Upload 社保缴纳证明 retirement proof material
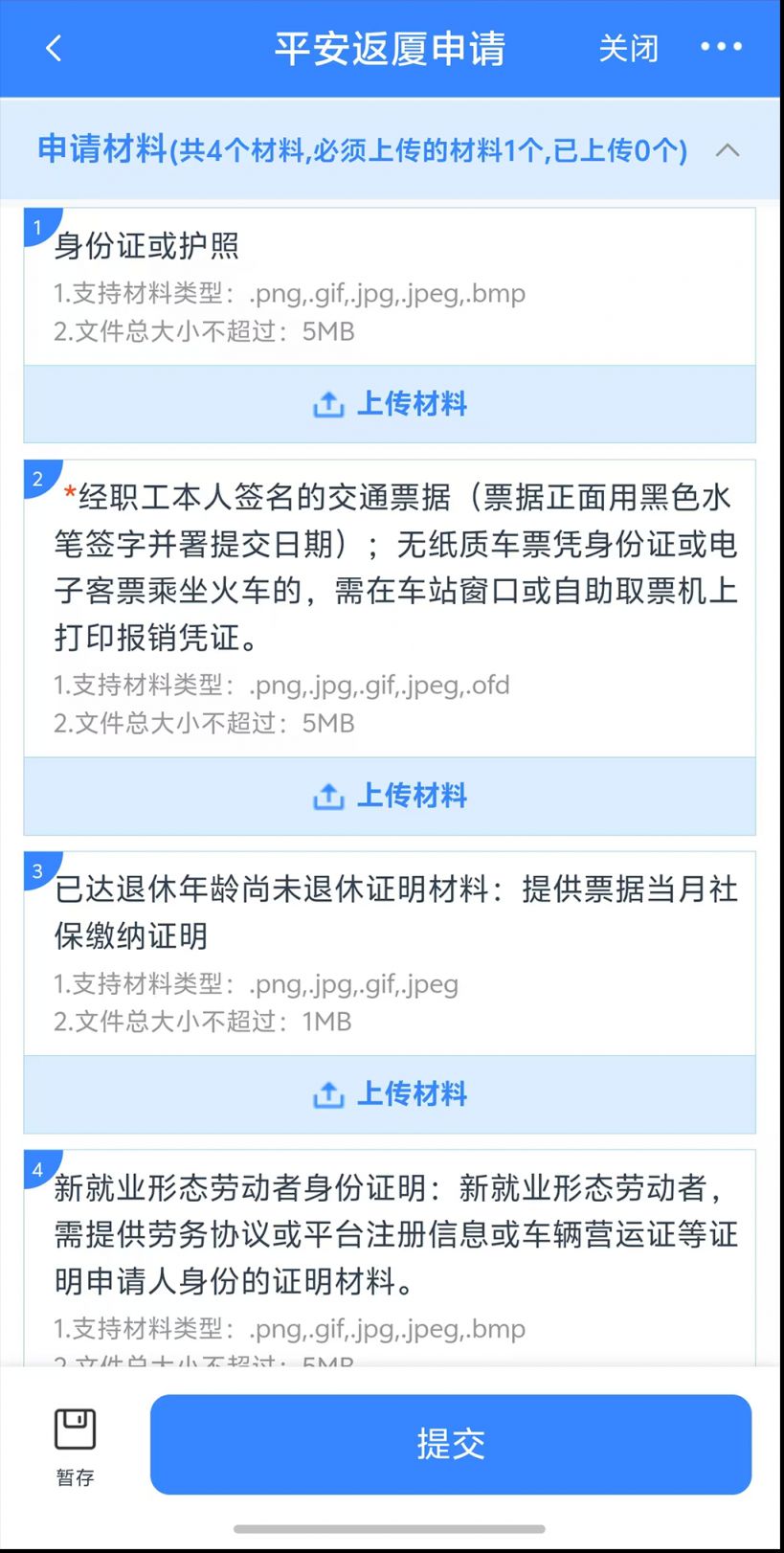 [x=390, y=1093]
